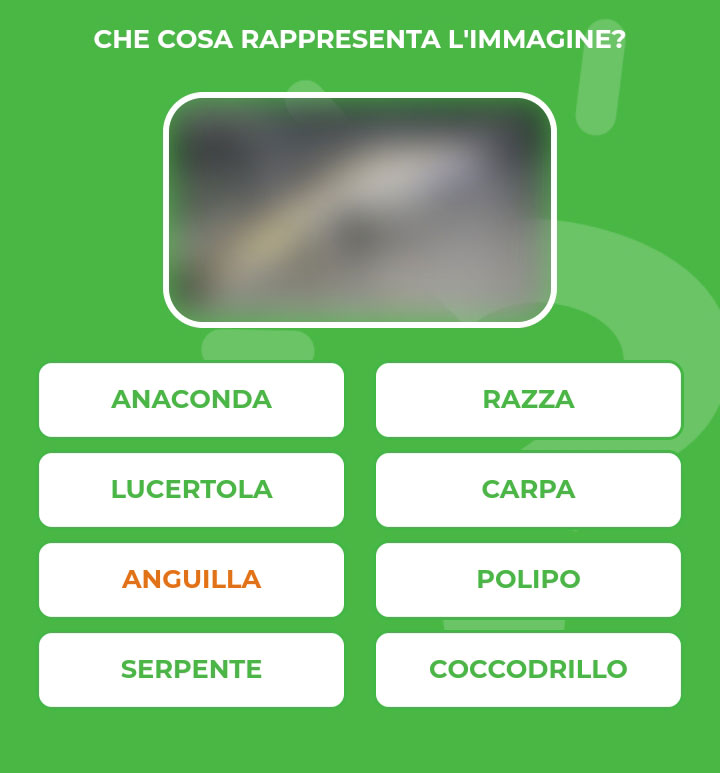Tap the highlighted ANGUILLA answer

(191, 579)
